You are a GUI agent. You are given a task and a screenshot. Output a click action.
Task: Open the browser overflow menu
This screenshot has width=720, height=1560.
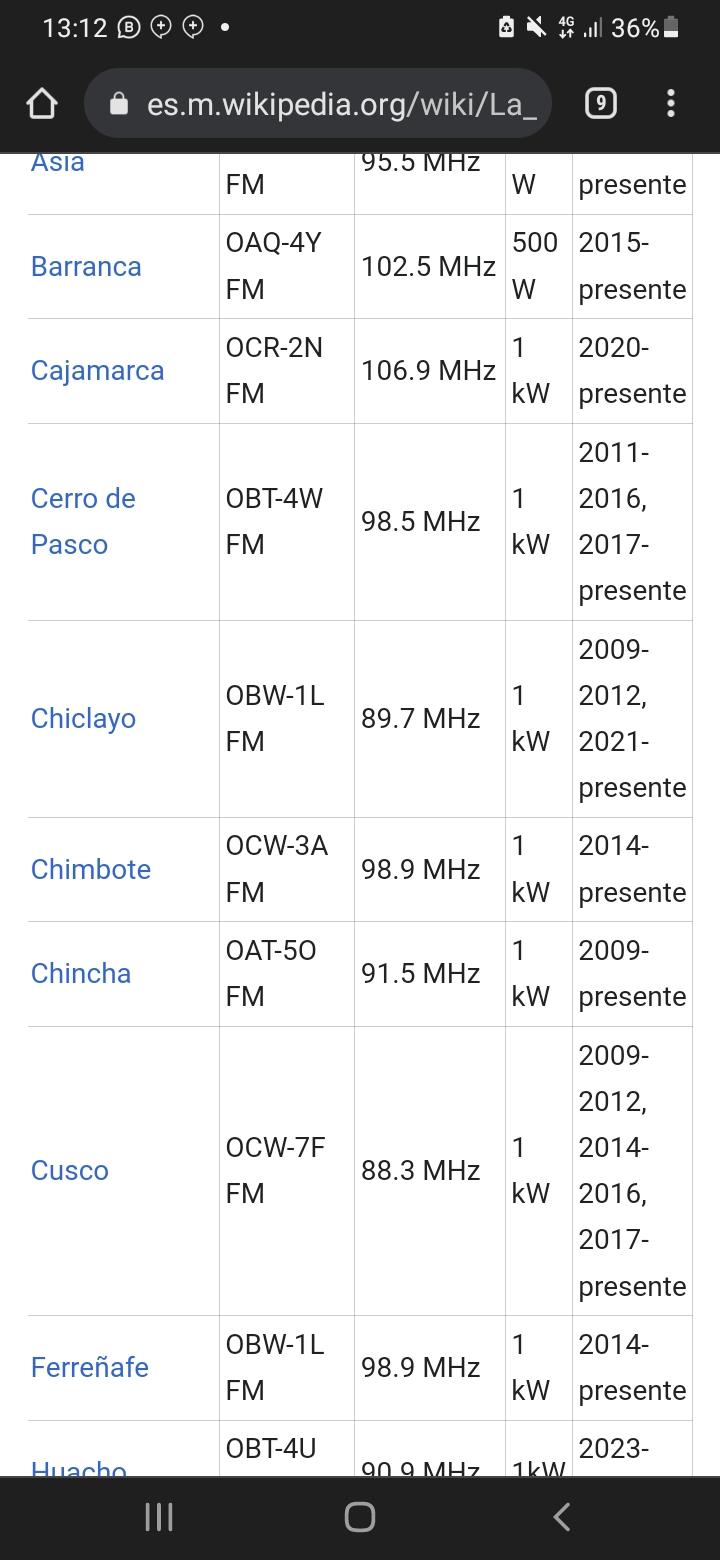pos(670,103)
